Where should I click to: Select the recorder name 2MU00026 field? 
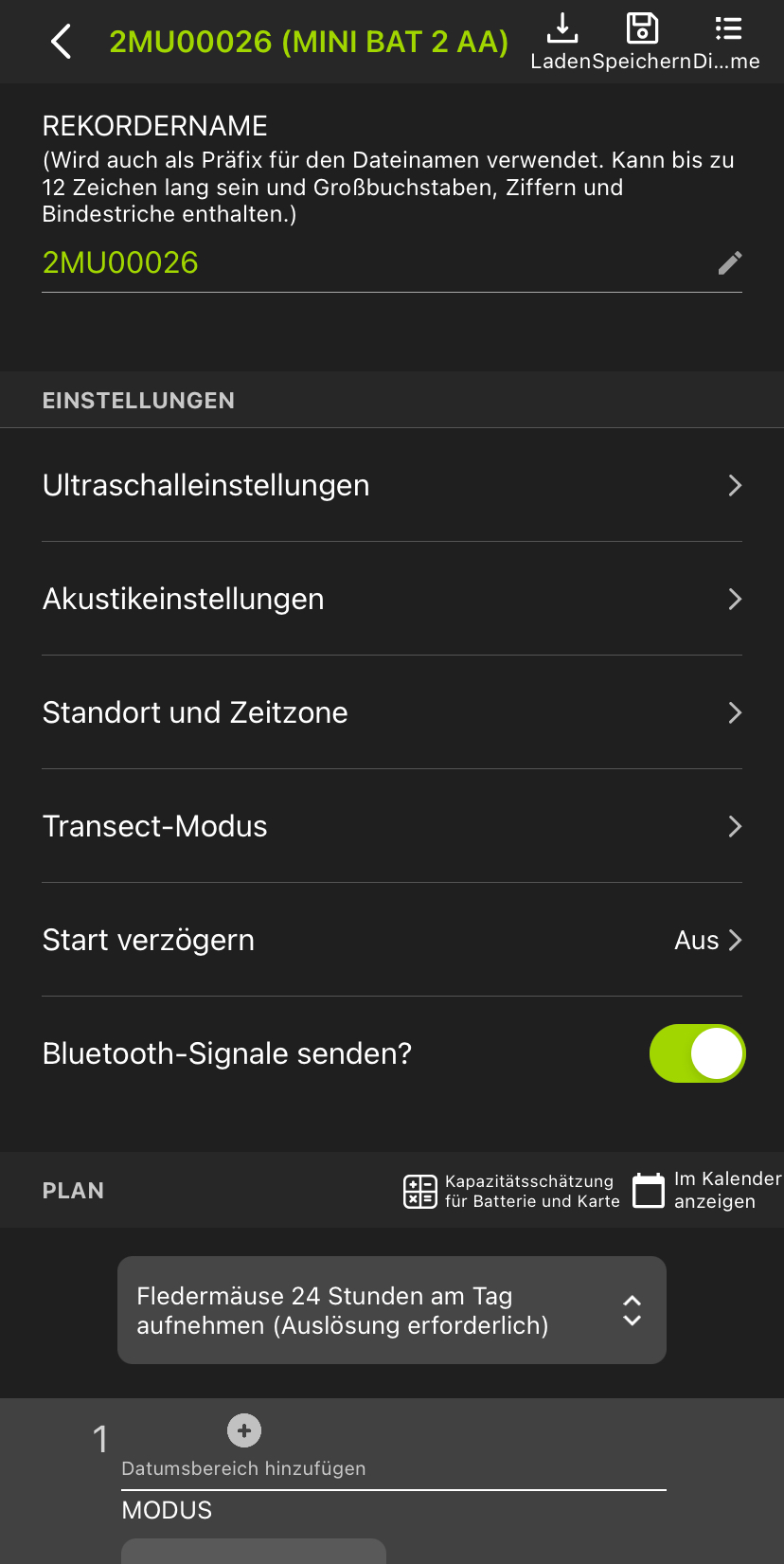coord(119,262)
